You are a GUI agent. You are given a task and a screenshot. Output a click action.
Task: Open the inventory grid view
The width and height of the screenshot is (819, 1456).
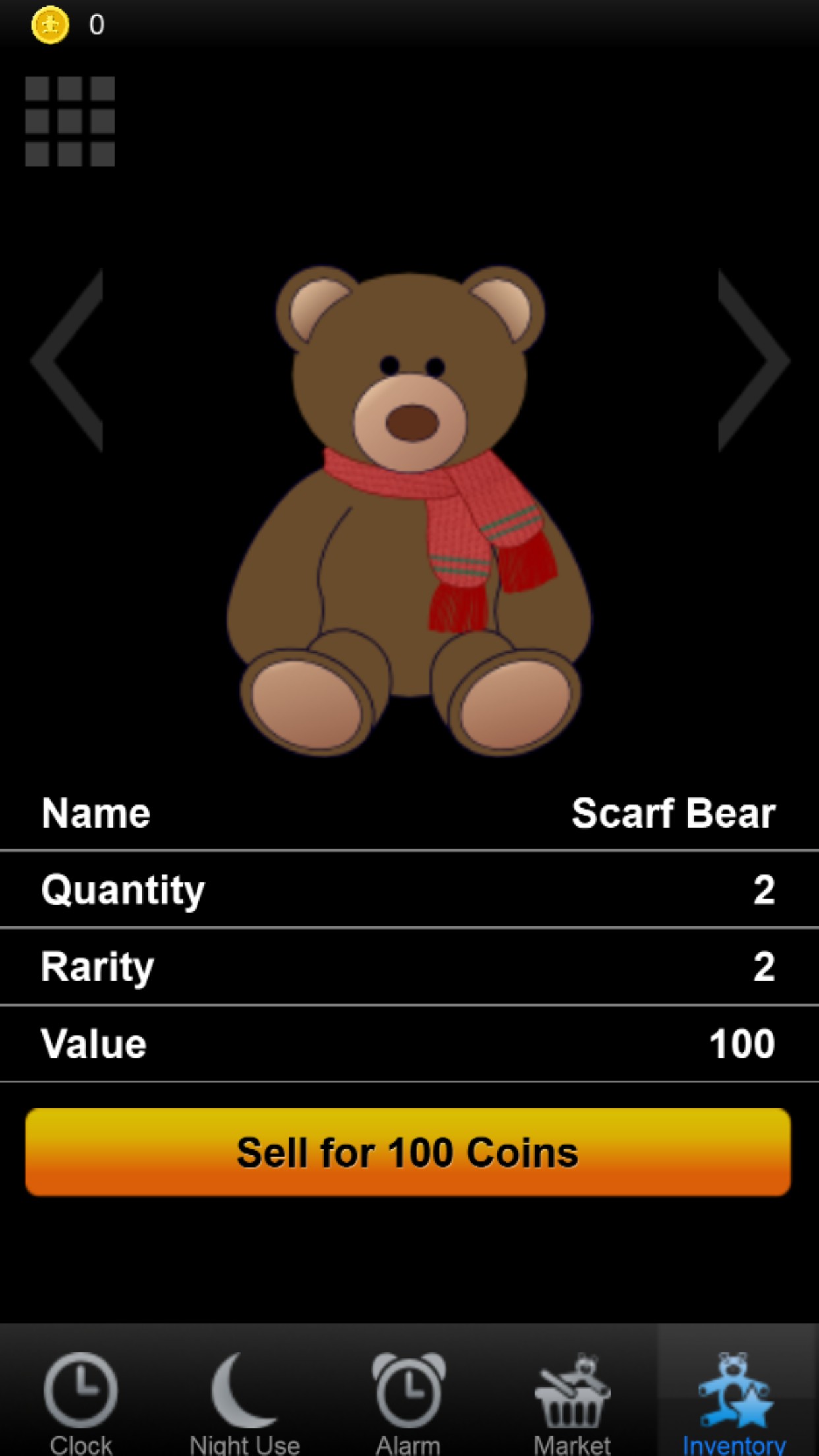click(70, 121)
